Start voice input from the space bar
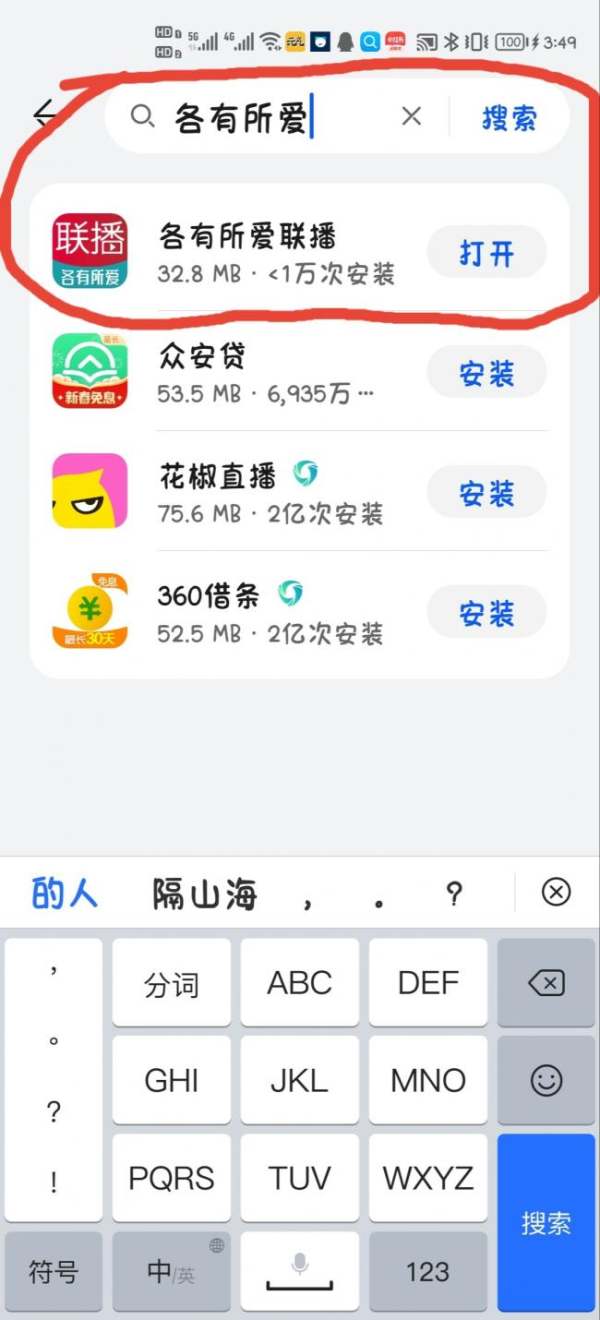This screenshot has width=600, height=1320. click(299, 1271)
